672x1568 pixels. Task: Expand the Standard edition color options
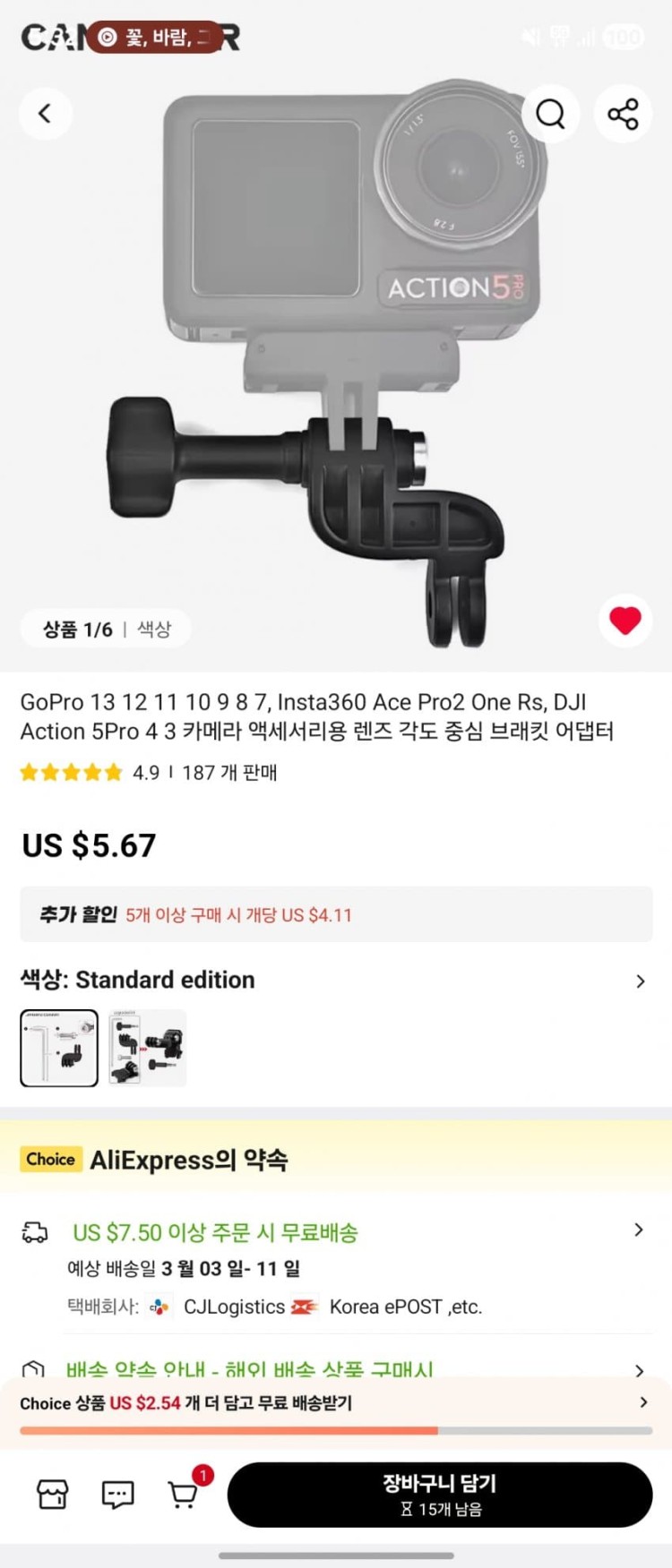point(640,981)
